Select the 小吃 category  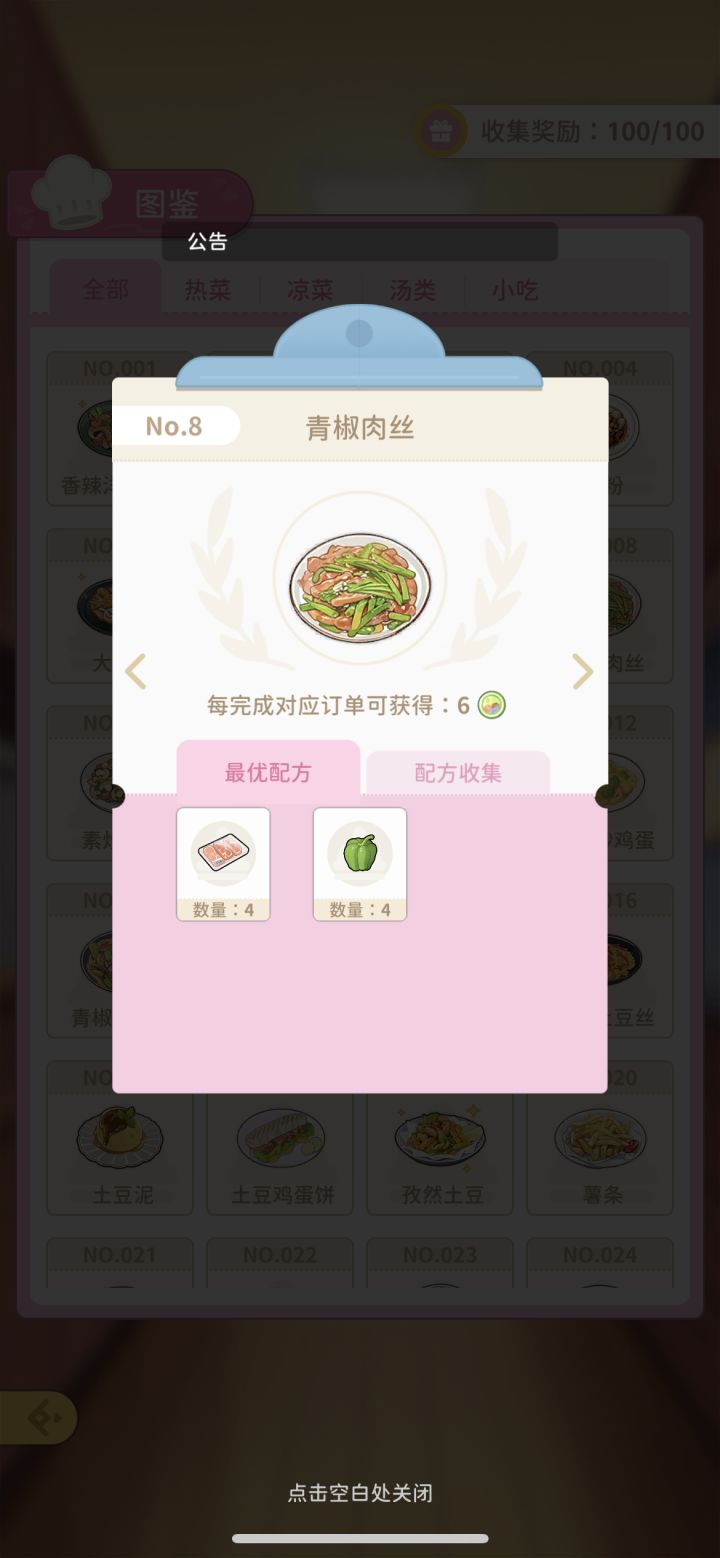515,290
